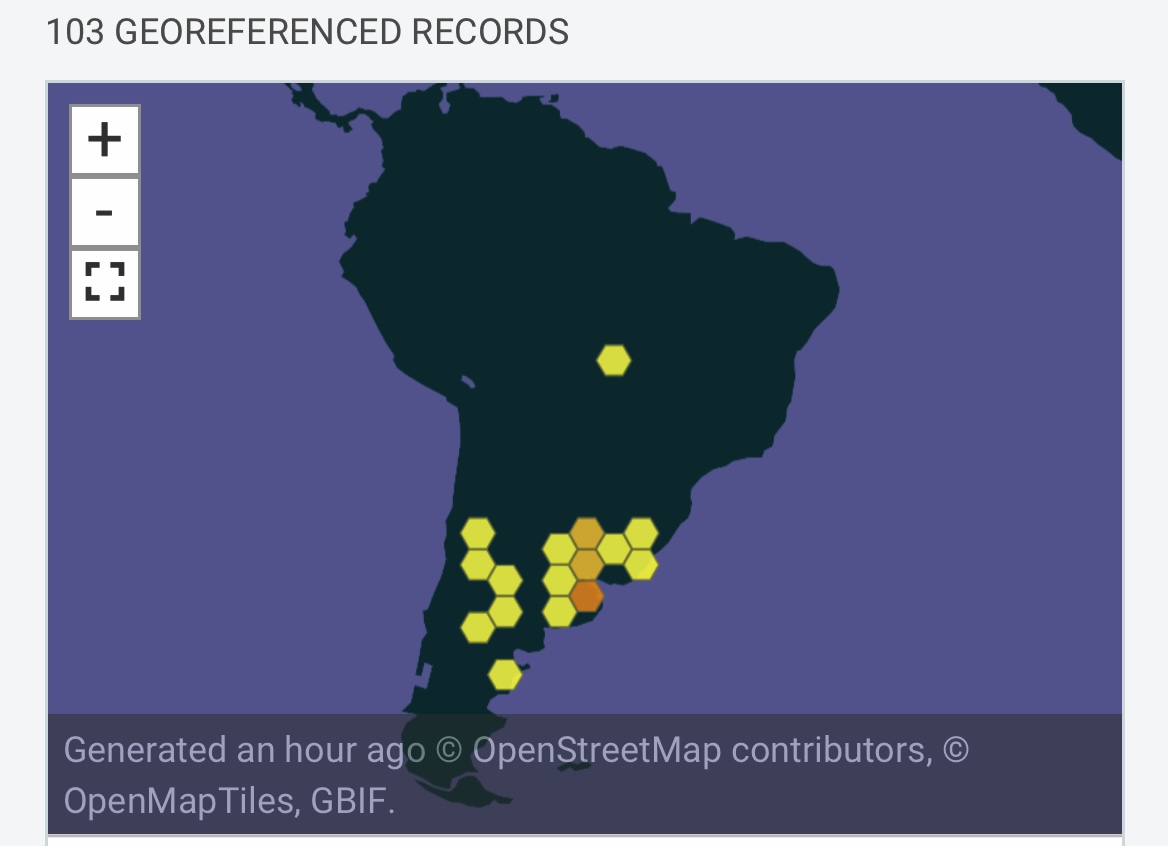Open the GBIF attribution link
1168x846 pixels.
pyautogui.click(x=349, y=800)
